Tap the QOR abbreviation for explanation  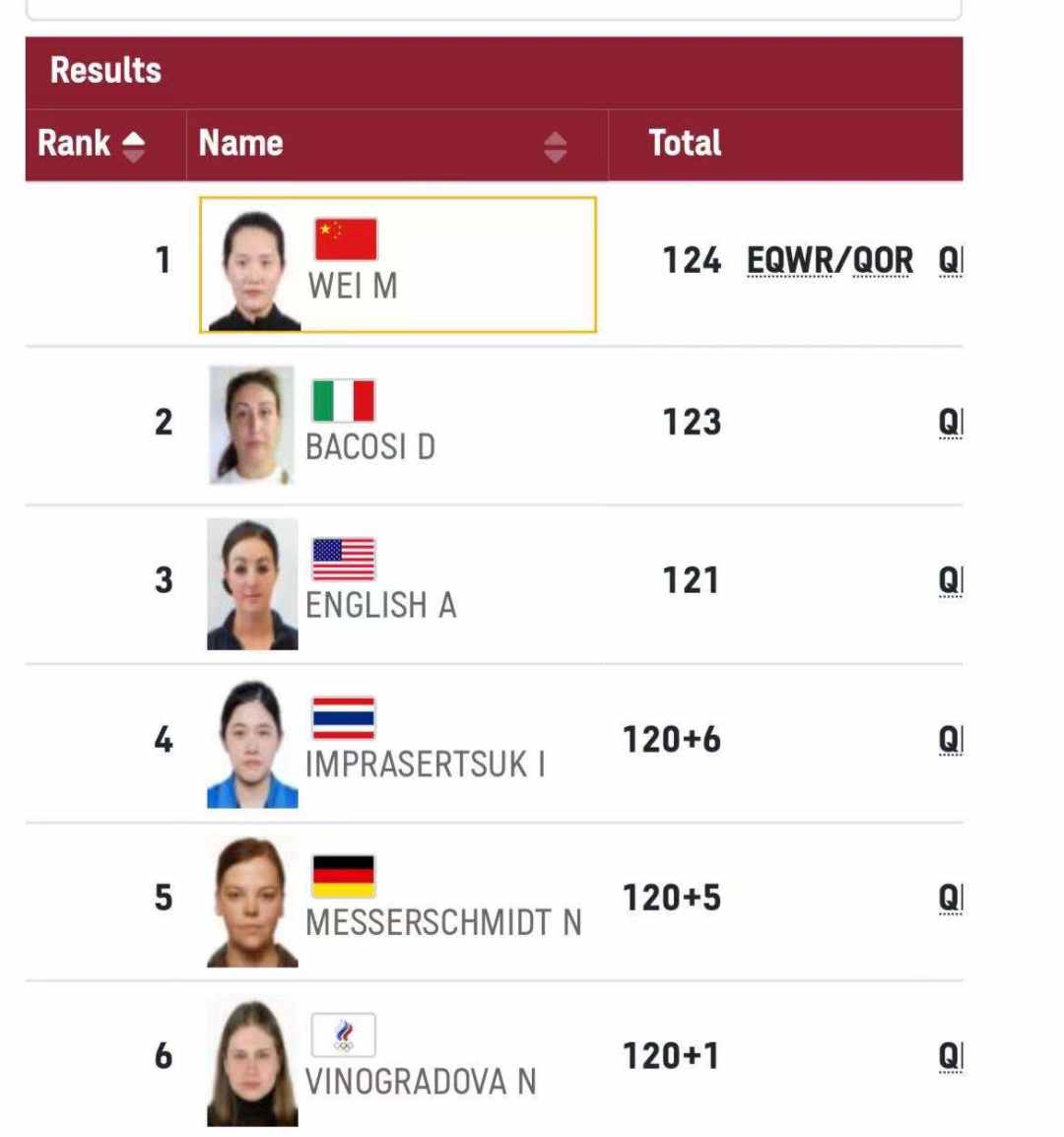(884, 261)
